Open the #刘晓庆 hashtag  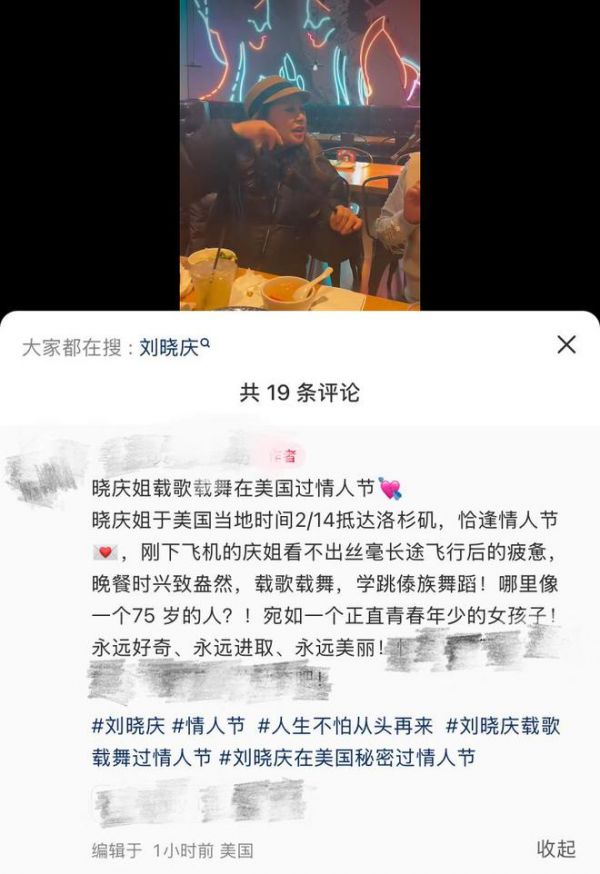(127, 724)
